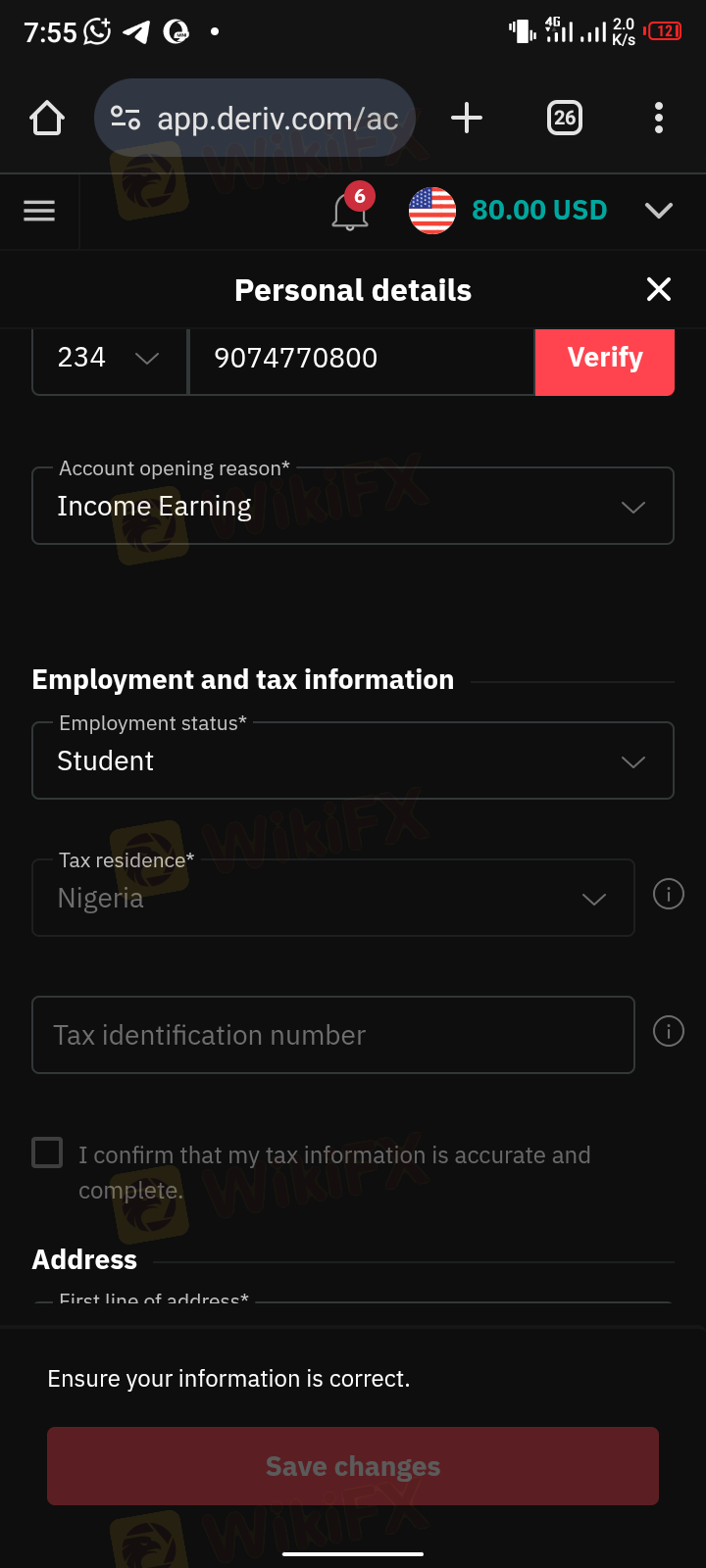Change the Employment status dropdown
Screen dimensions: 706x1568
[x=353, y=760]
